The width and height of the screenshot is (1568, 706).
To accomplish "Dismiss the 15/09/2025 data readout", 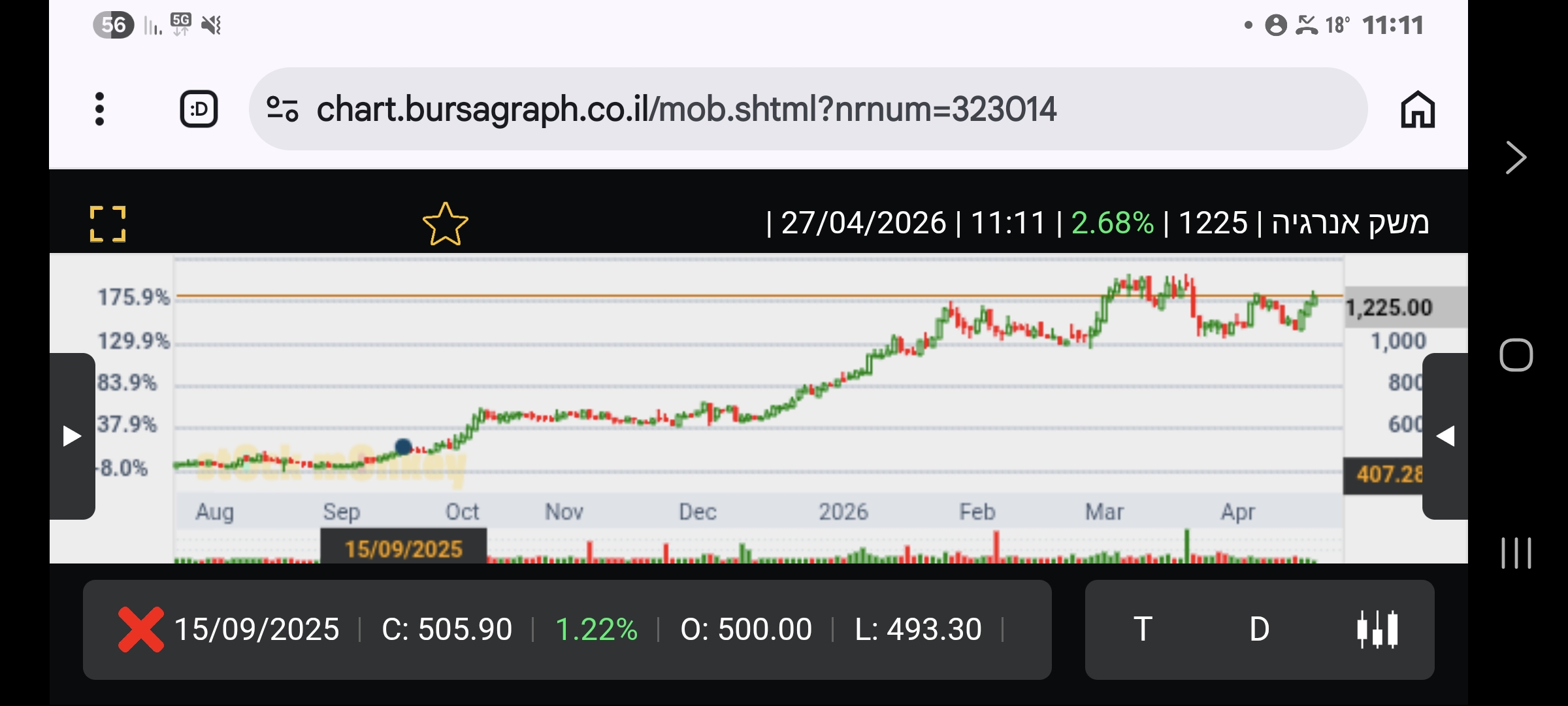I will (140, 630).
